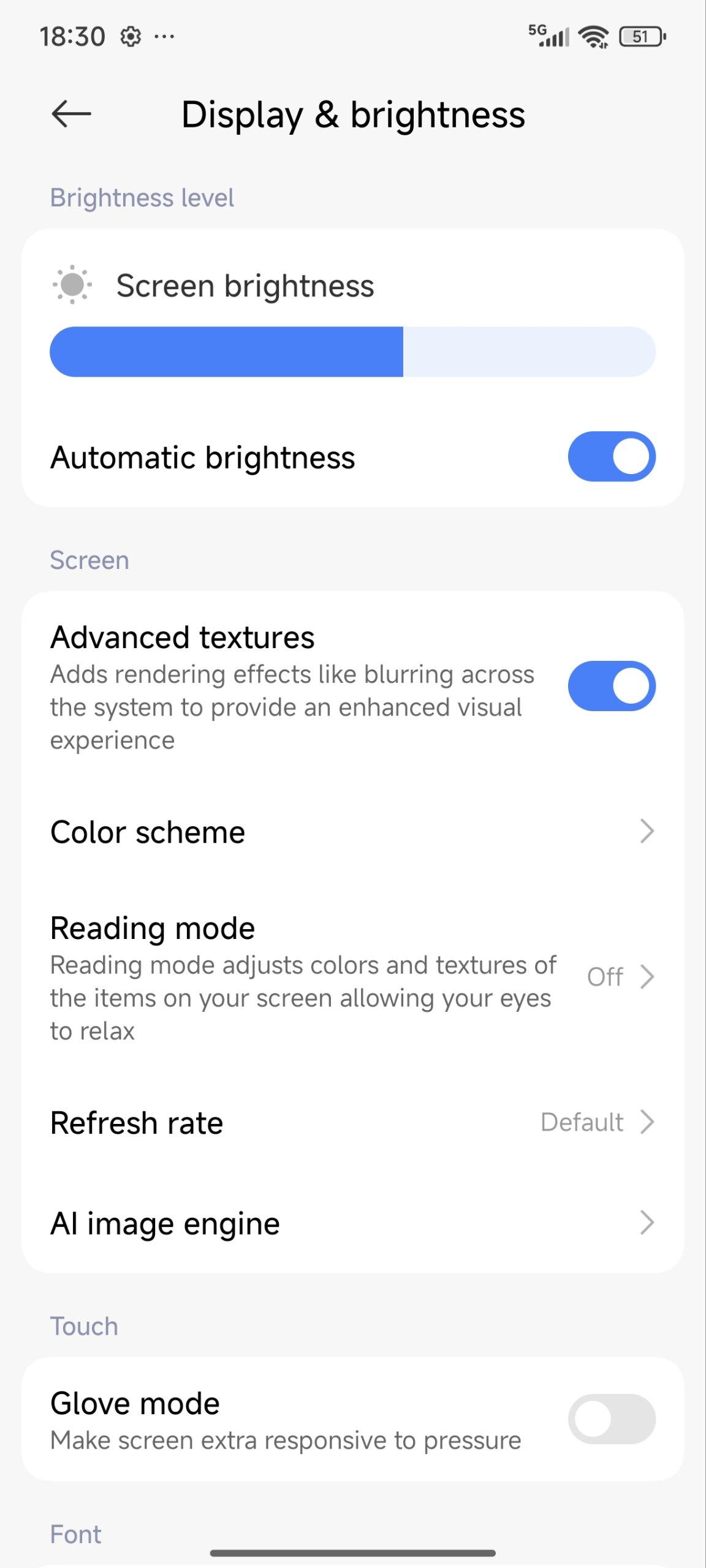This screenshot has width=706, height=1568.
Task: Open AI image engine
Action: click(352, 1224)
